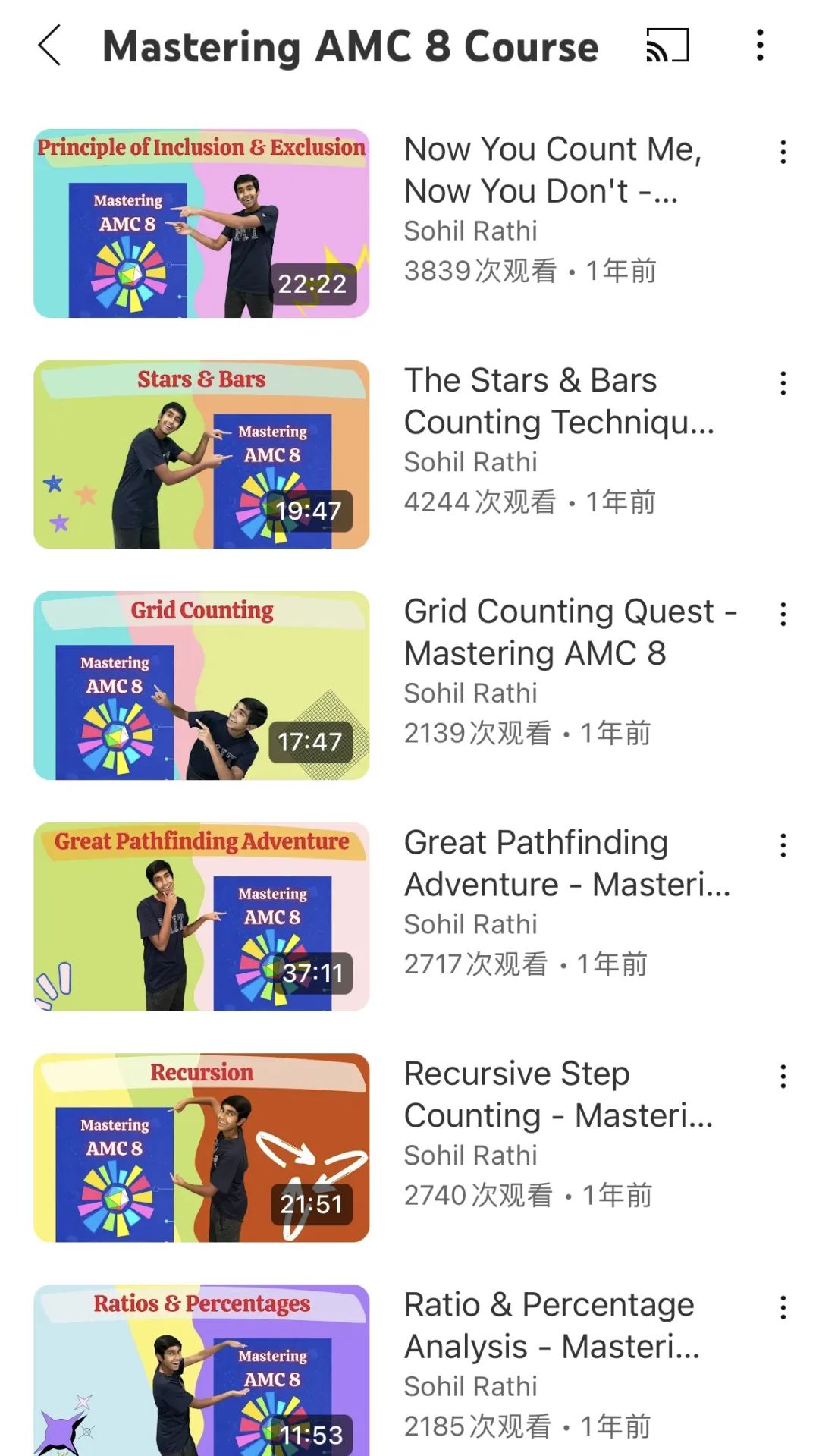Show more options for Grid Counting Quest
Image resolution: width=819 pixels, height=1456 pixels.
coord(783,615)
